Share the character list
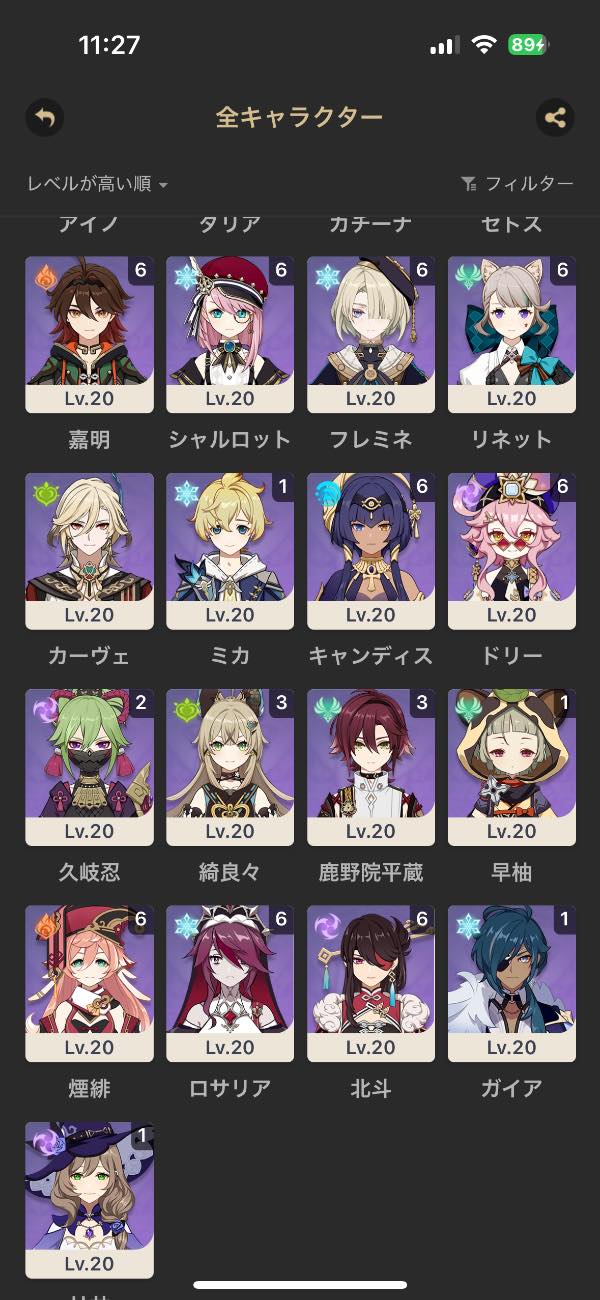The width and height of the screenshot is (600, 1300). click(x=555, y=118)
